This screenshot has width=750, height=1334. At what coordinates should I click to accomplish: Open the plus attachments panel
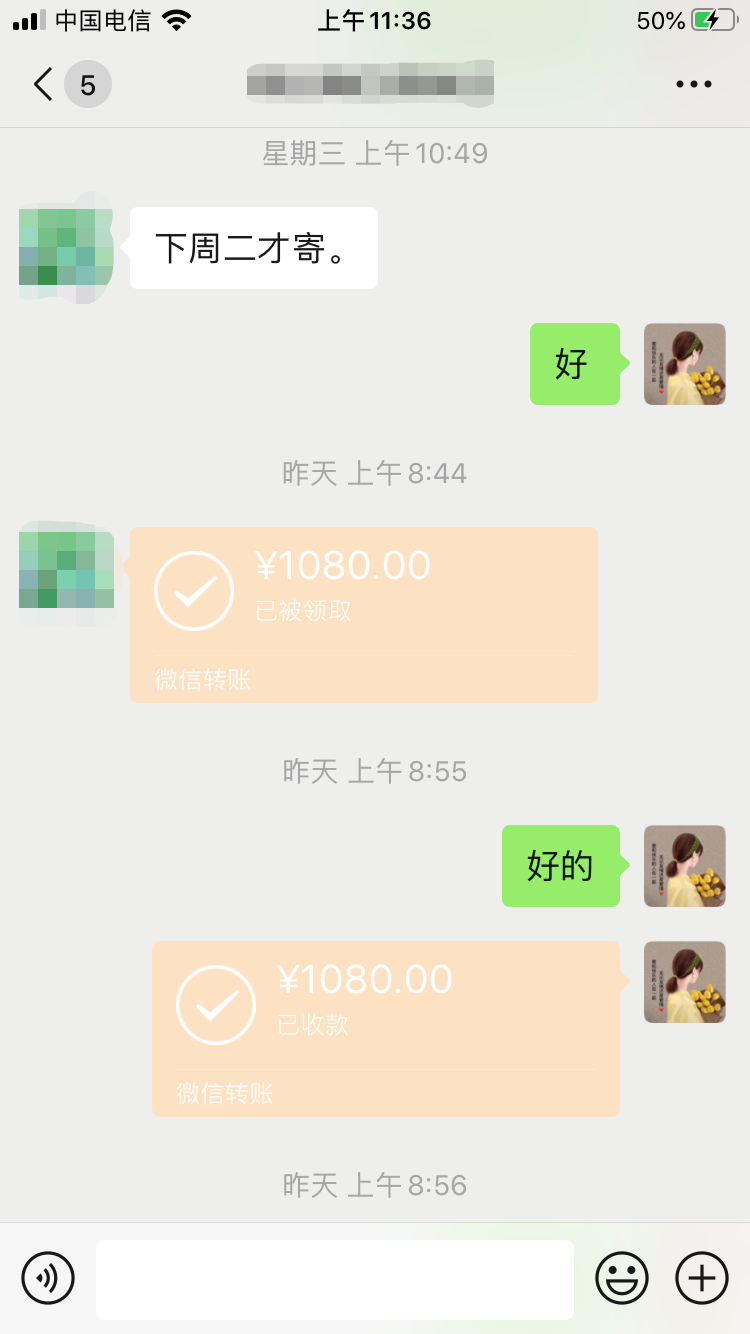tap(702, 1278)
